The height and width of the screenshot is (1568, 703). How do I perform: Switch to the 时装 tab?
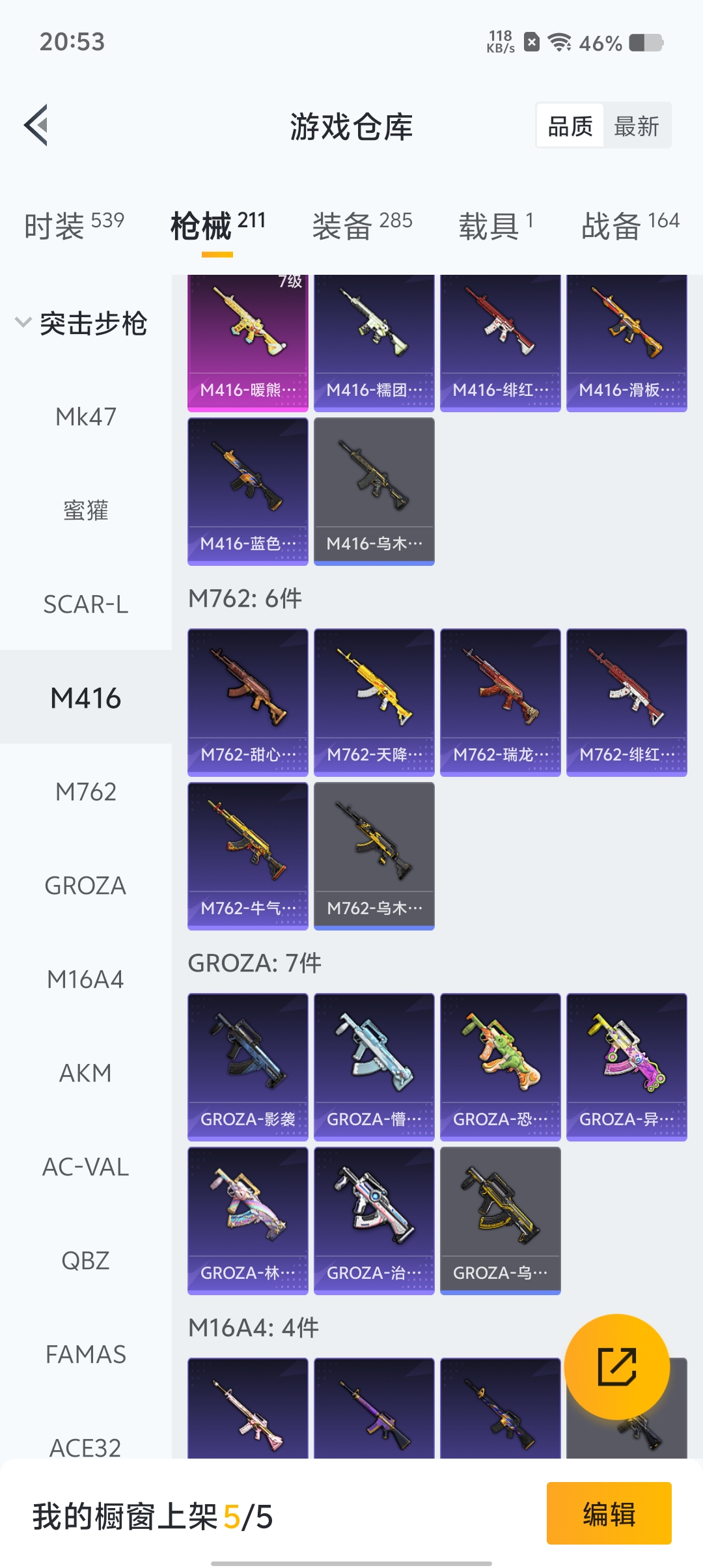(x=74, y=225)
